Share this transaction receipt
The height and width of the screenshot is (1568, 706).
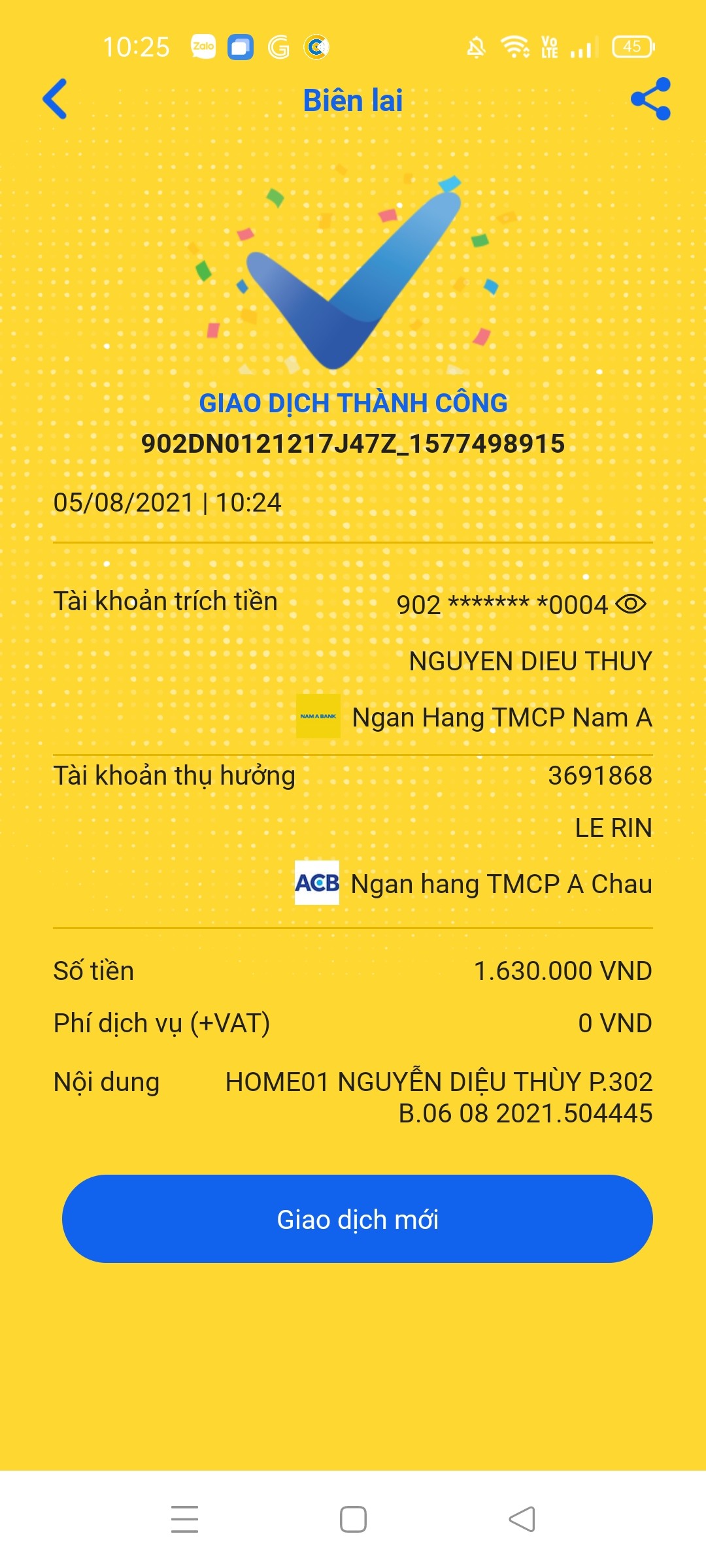(x=650, y=99)
